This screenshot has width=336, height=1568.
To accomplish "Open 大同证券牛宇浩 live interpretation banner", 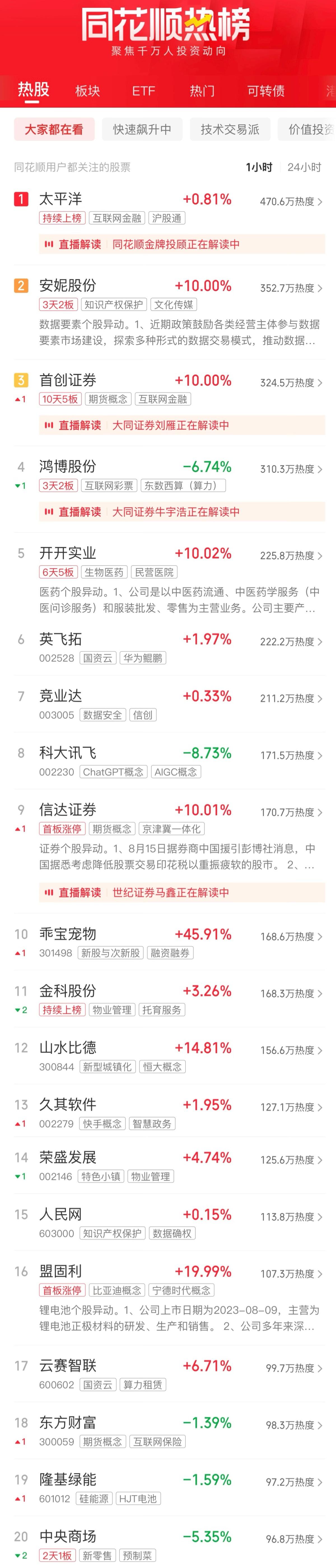I will 181,512.
